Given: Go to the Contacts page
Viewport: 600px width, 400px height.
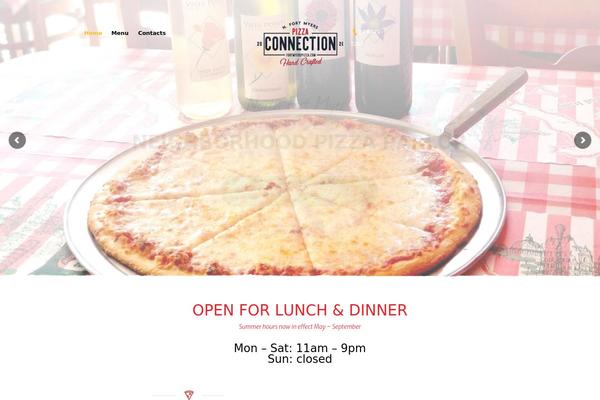Looking at the screenshot, I should click(x=152, y=33).
